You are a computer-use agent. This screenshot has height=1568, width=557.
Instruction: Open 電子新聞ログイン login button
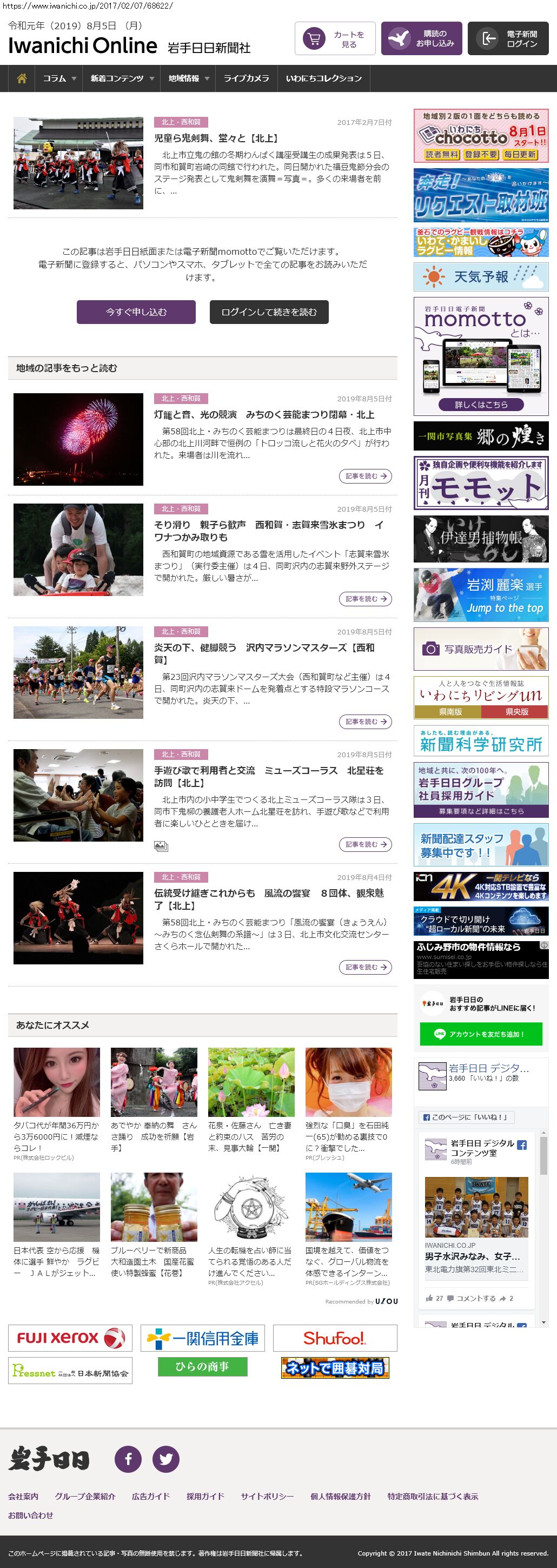tap(508, 39)
